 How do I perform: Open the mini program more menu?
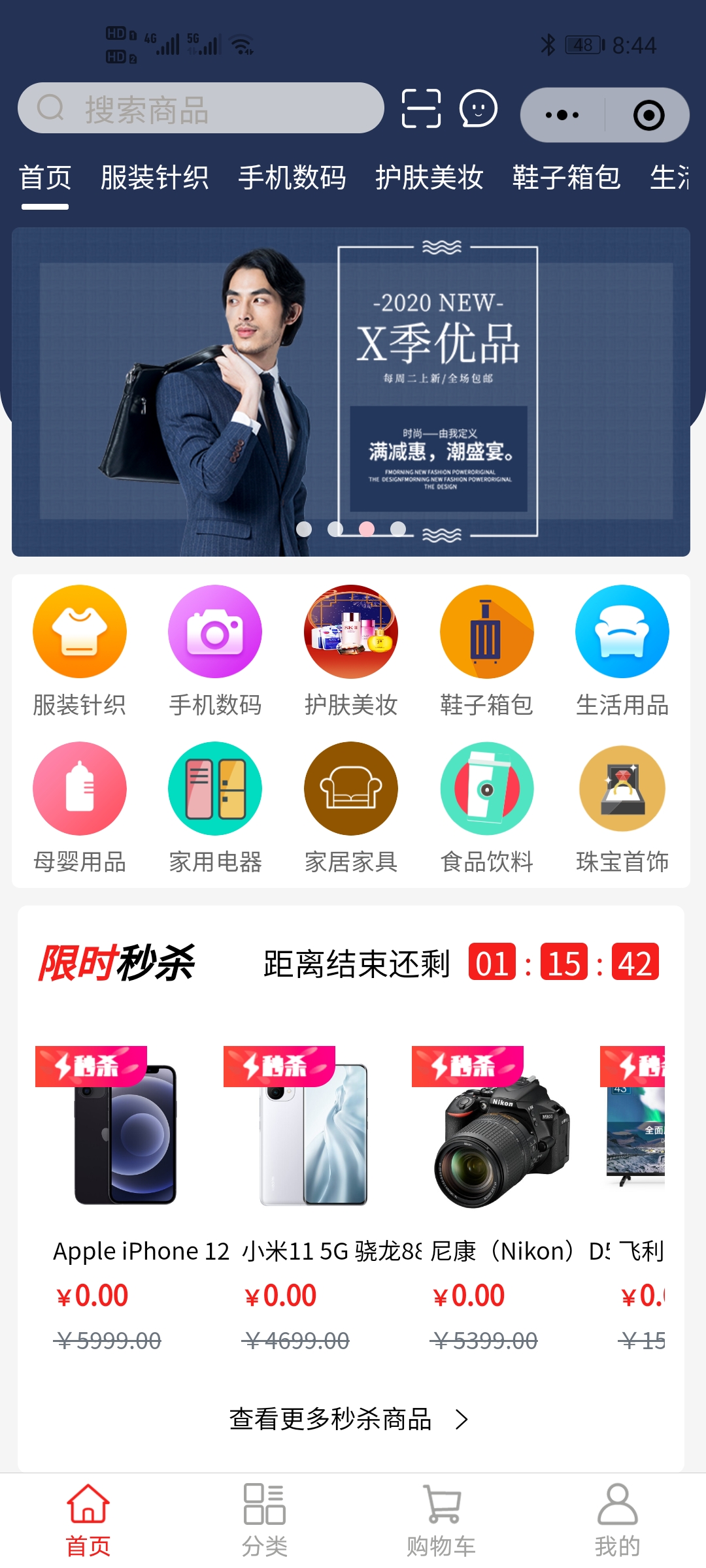click(x=562, y=115)
